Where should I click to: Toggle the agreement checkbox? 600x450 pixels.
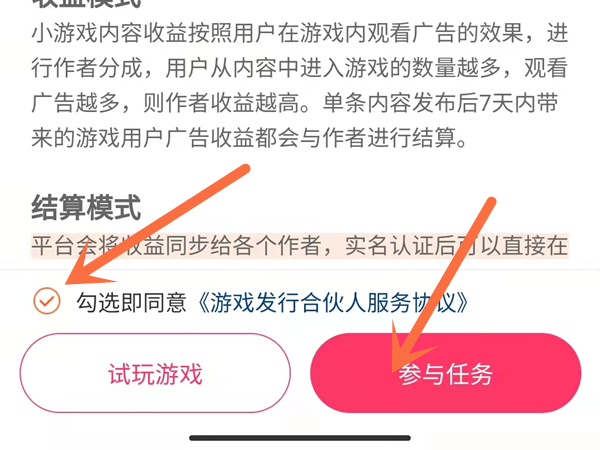[x=46, y=301]
